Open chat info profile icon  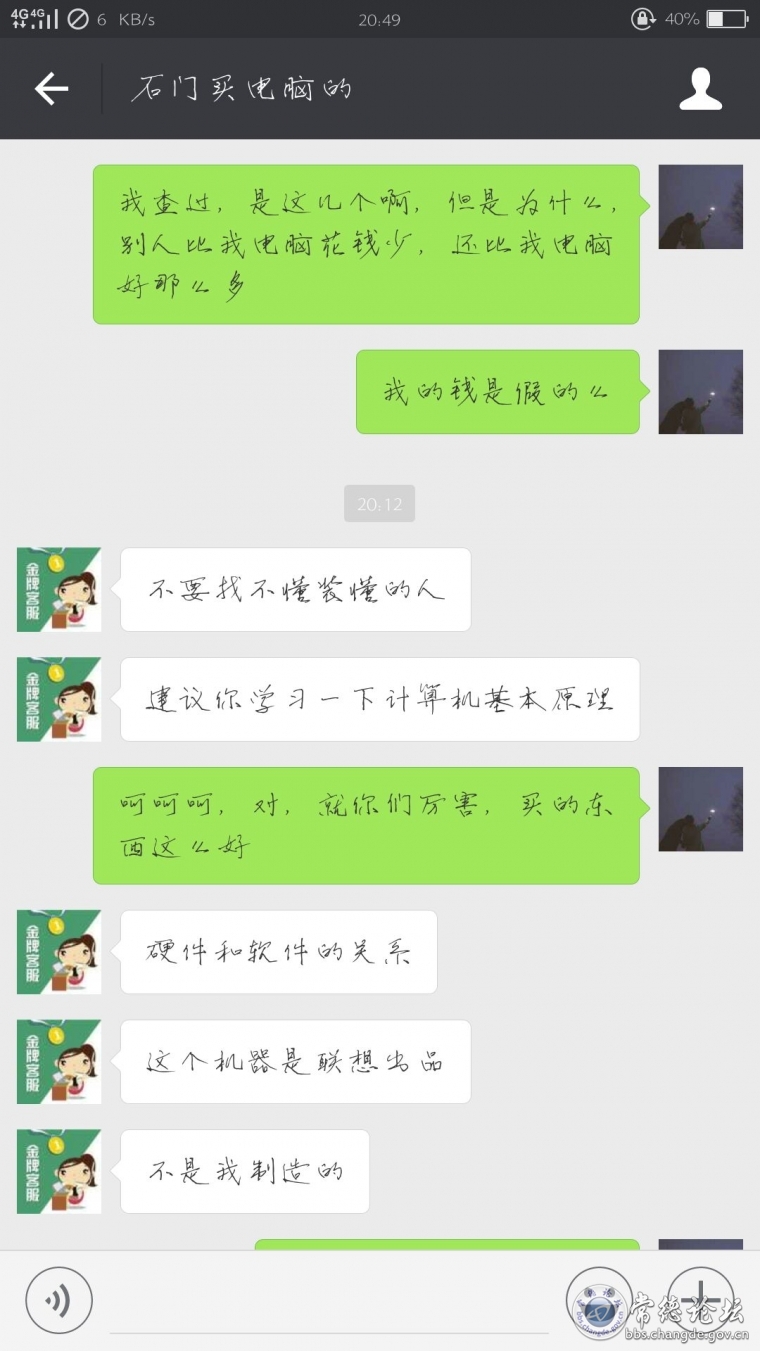point(700,89)
